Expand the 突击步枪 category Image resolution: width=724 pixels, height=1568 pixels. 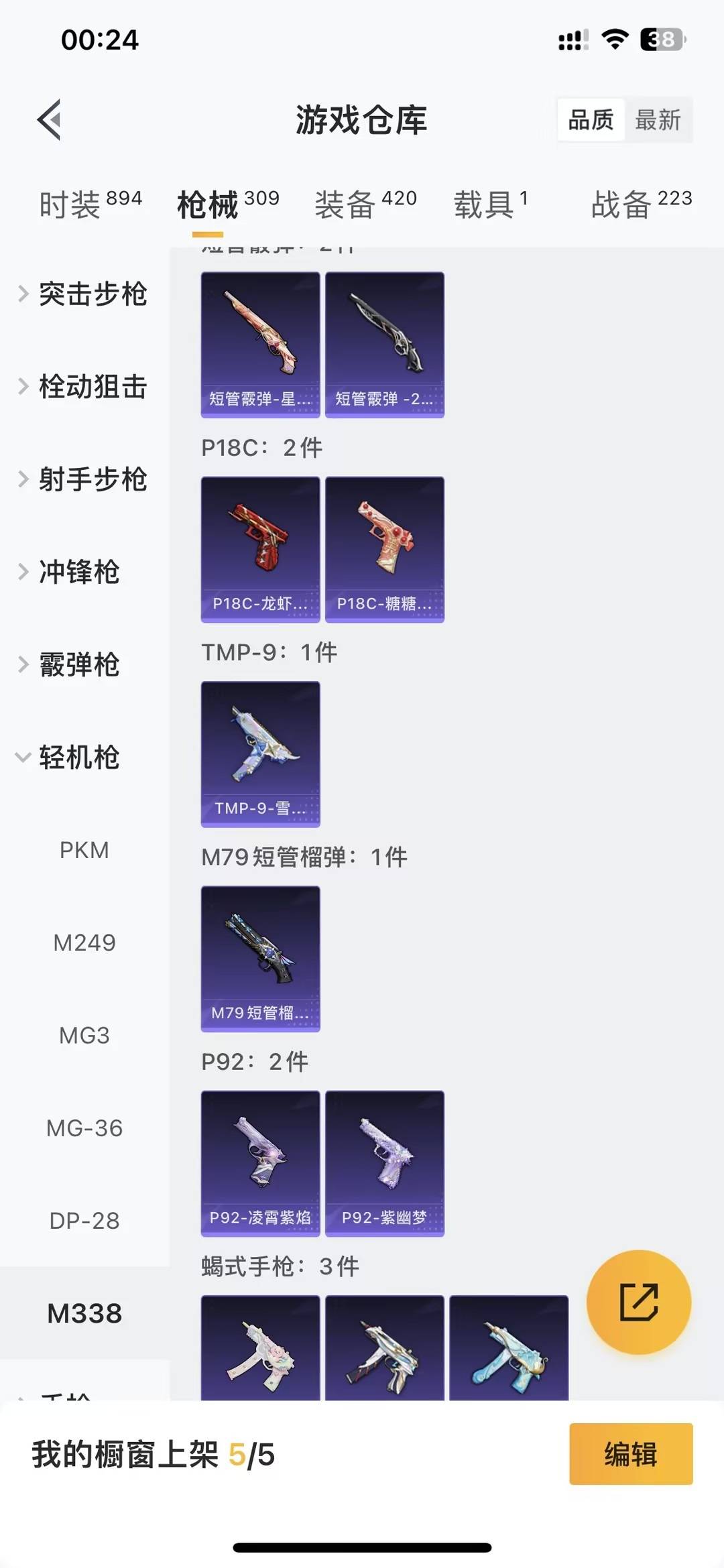94,294
